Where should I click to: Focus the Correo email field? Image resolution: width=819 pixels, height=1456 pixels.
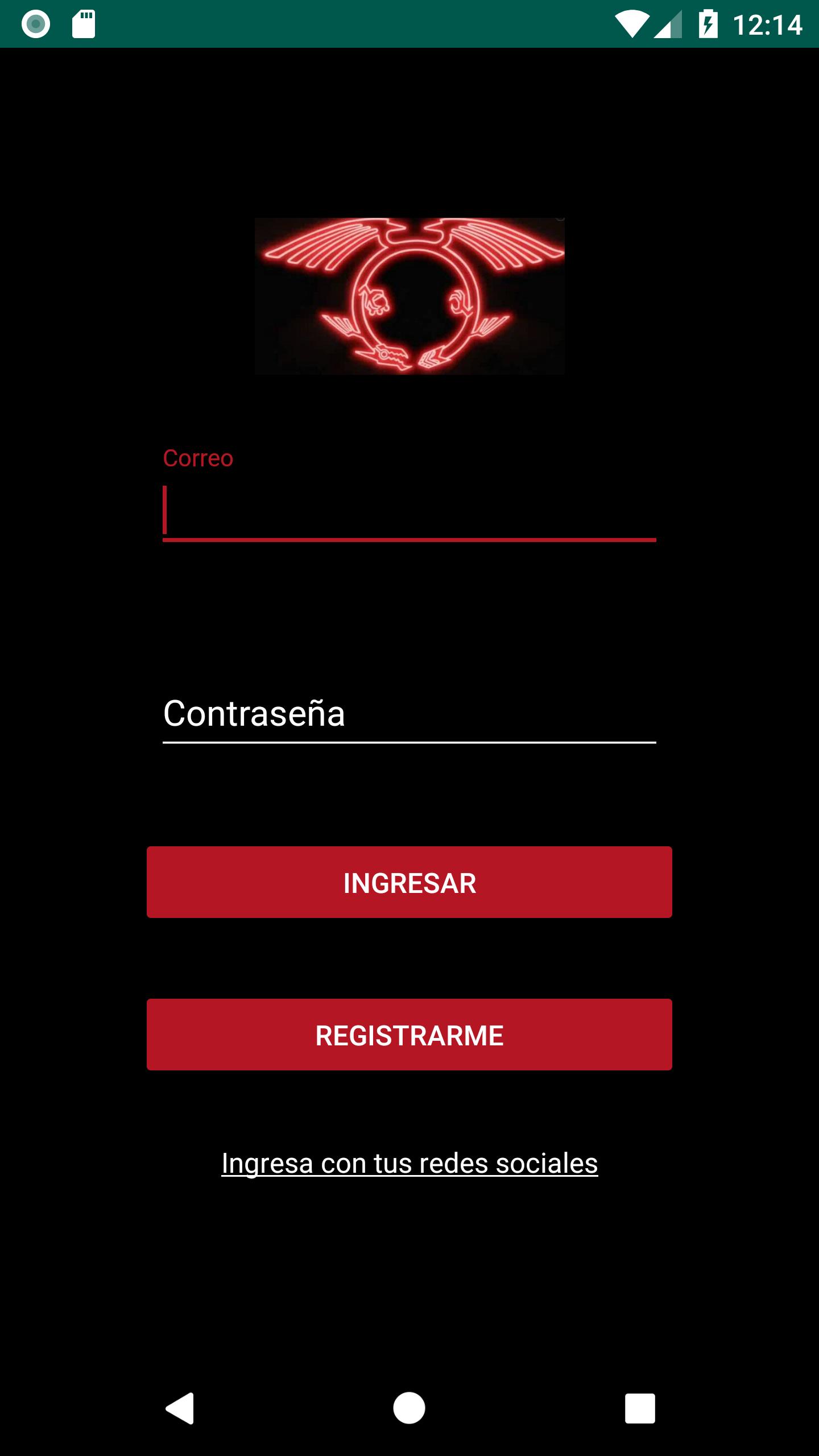click(x=409, y=510)
